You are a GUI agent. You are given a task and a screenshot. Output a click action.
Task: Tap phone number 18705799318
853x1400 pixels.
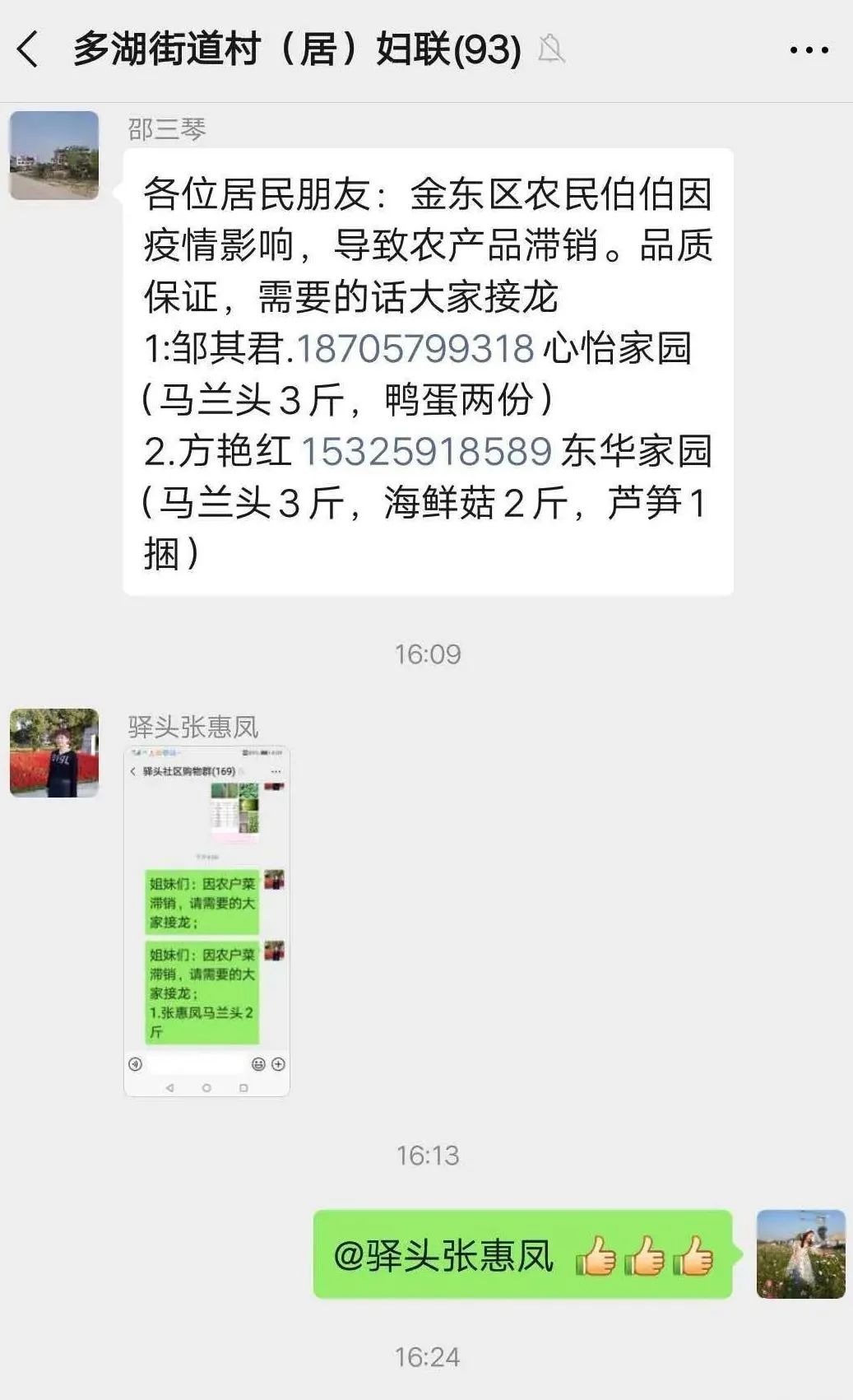(415, 349)
